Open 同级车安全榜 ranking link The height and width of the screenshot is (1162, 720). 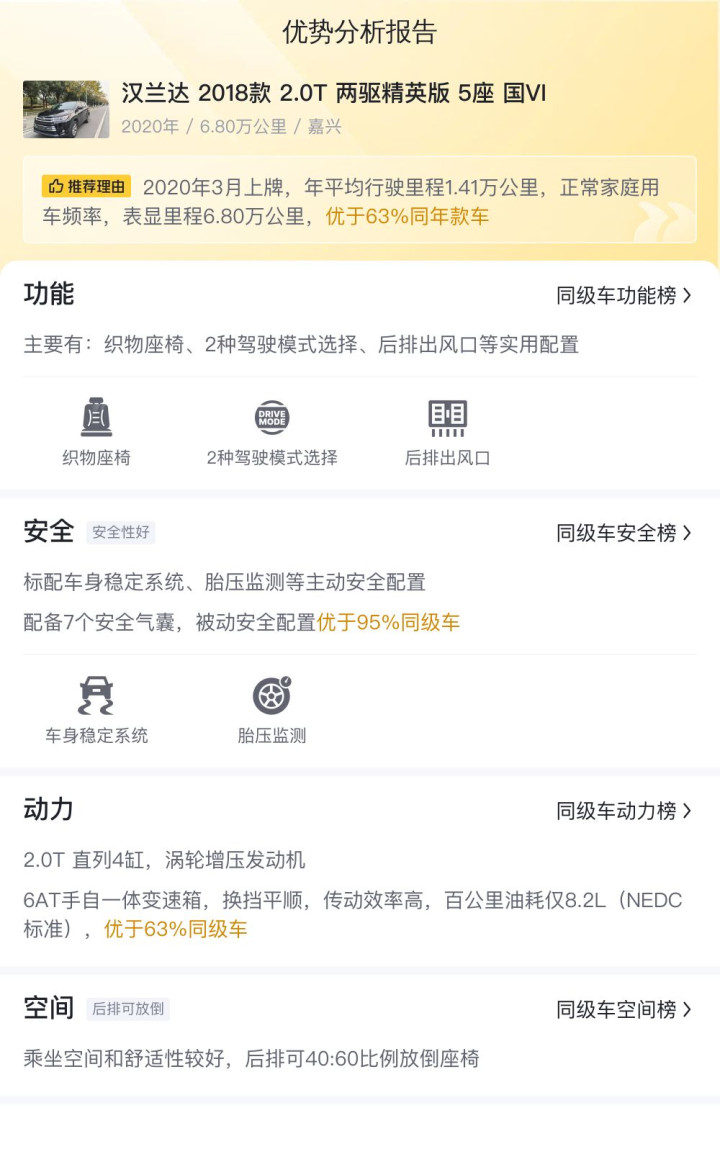pos(624,533)
